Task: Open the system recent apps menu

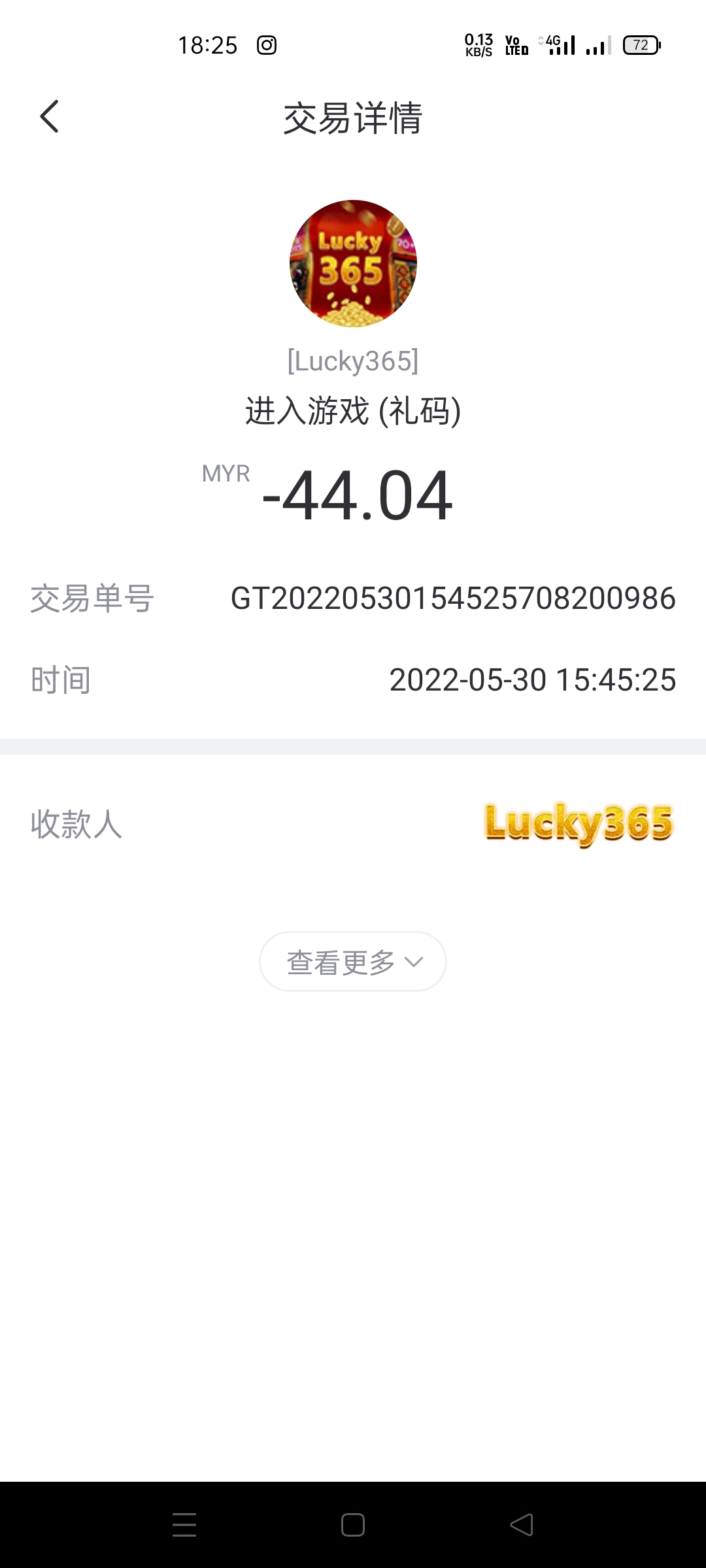Action: click(x=184, y=1525)
